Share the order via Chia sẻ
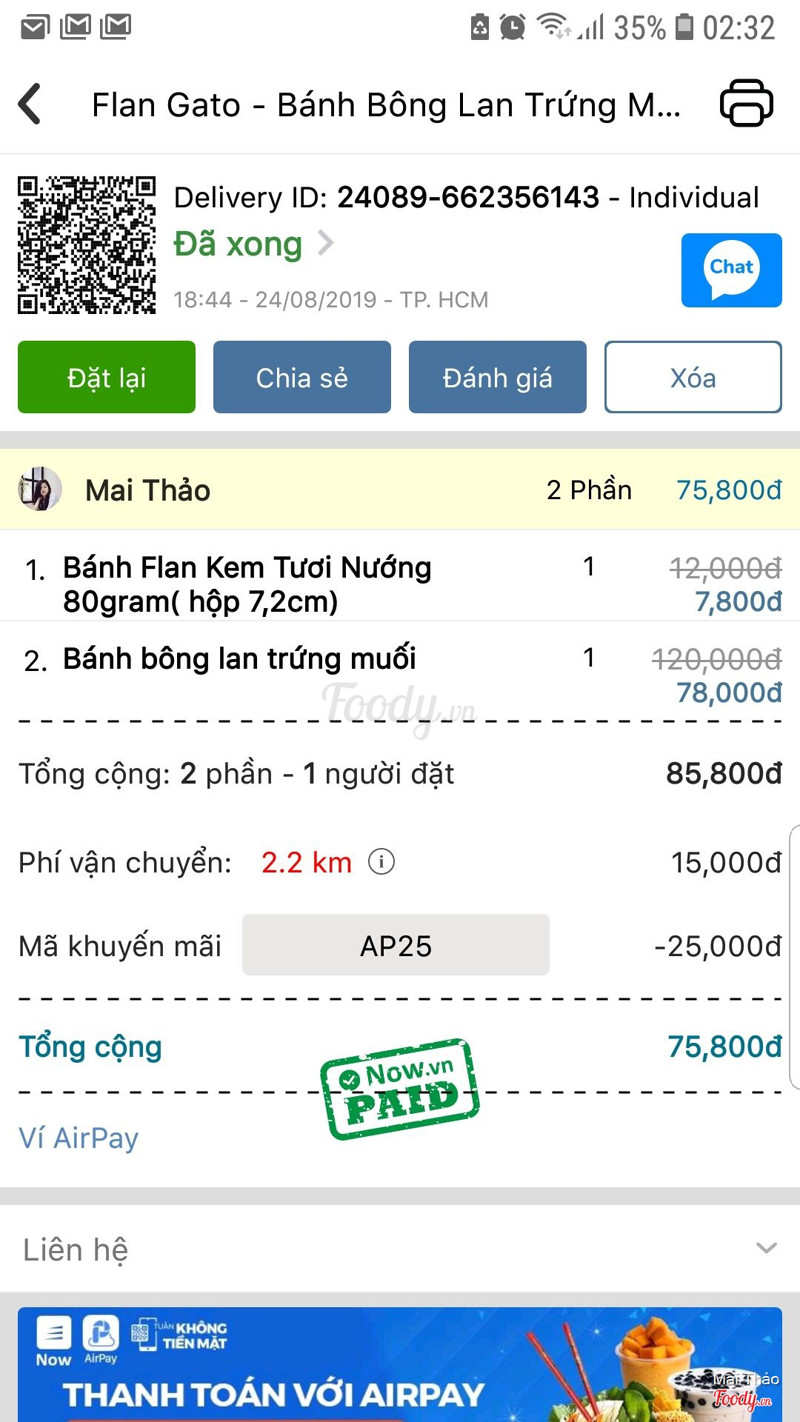This screenshot has width=800, height=1422. tap(302, 377)
